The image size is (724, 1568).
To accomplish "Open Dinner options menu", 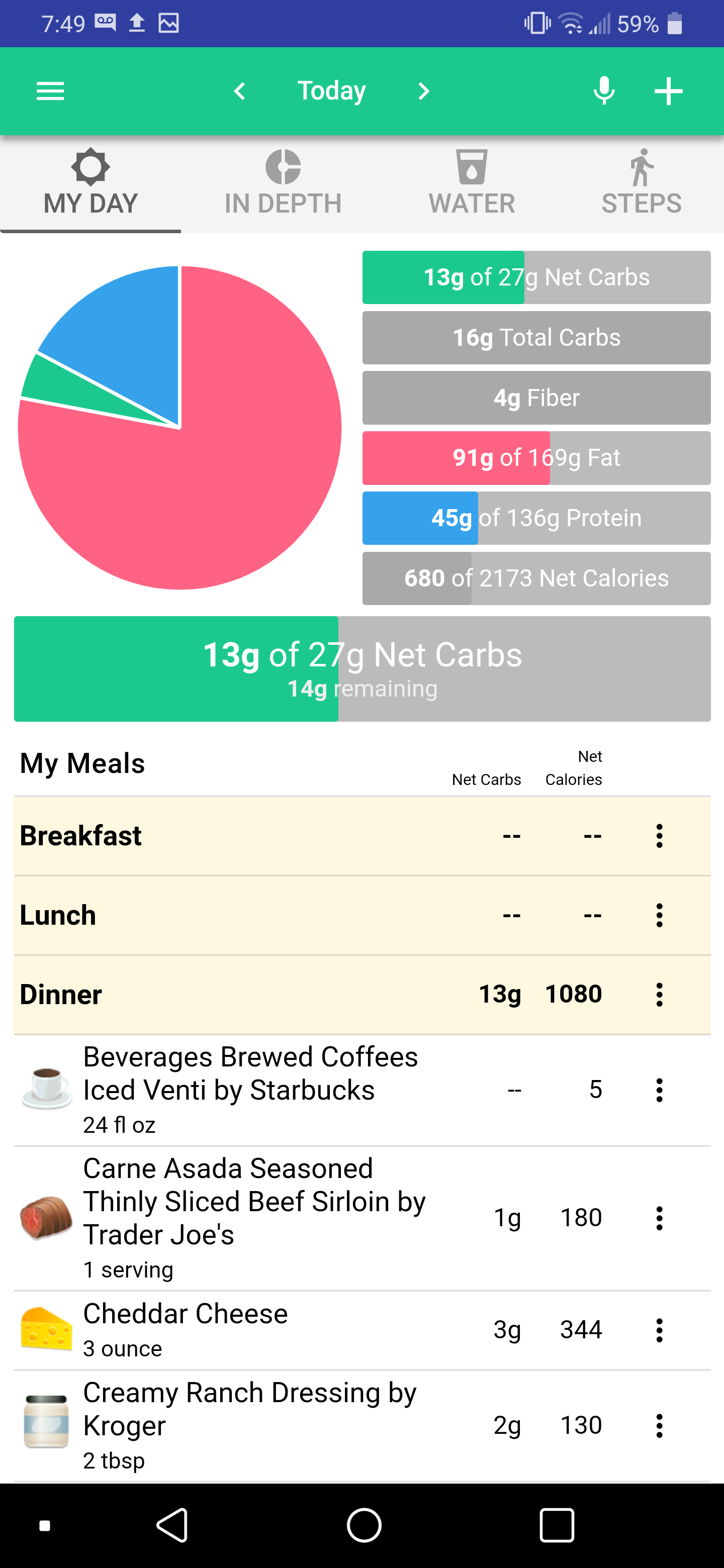I will [x=659, y=995].
